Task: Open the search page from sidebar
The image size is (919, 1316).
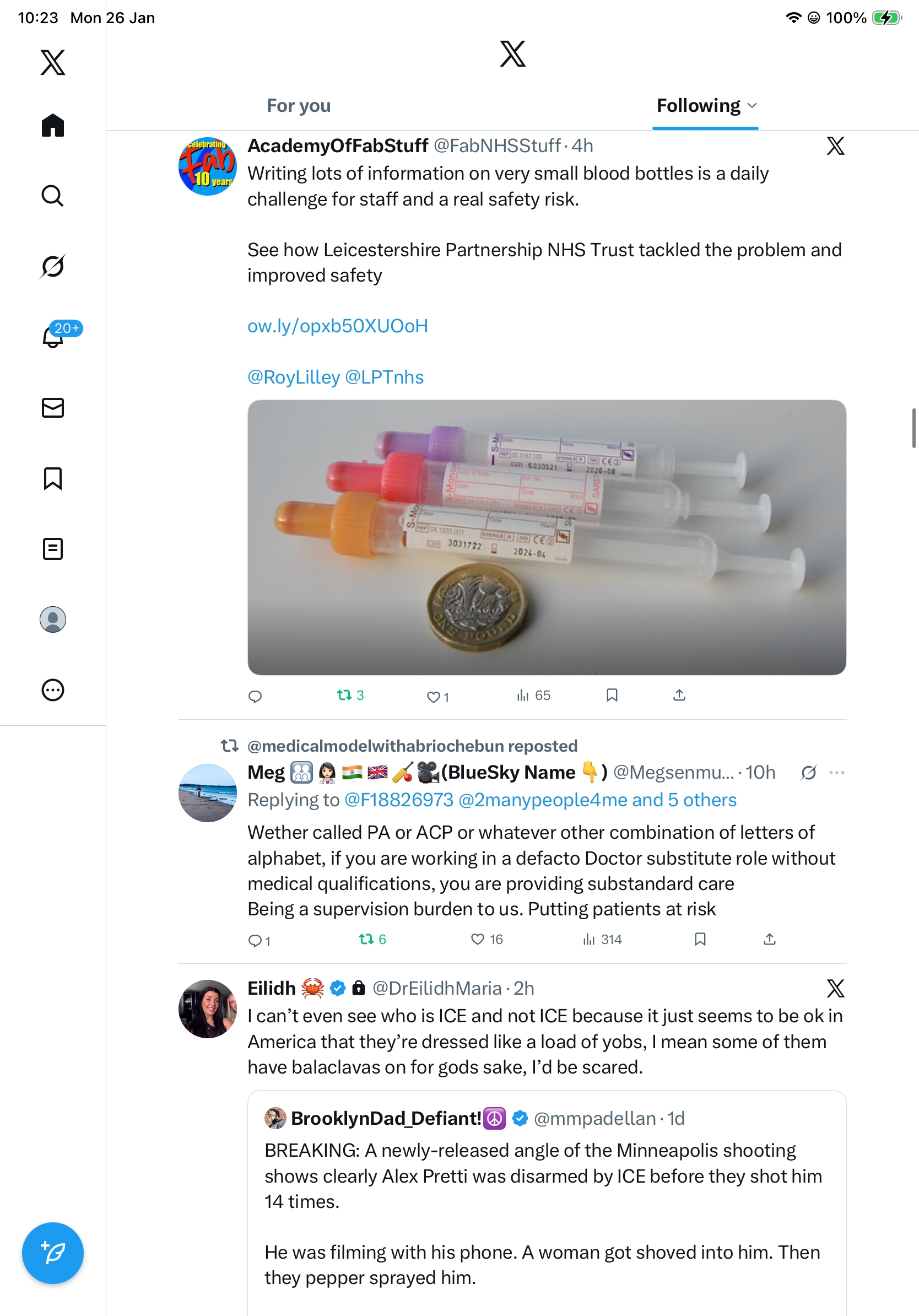Action: click(x=53, y=196)
